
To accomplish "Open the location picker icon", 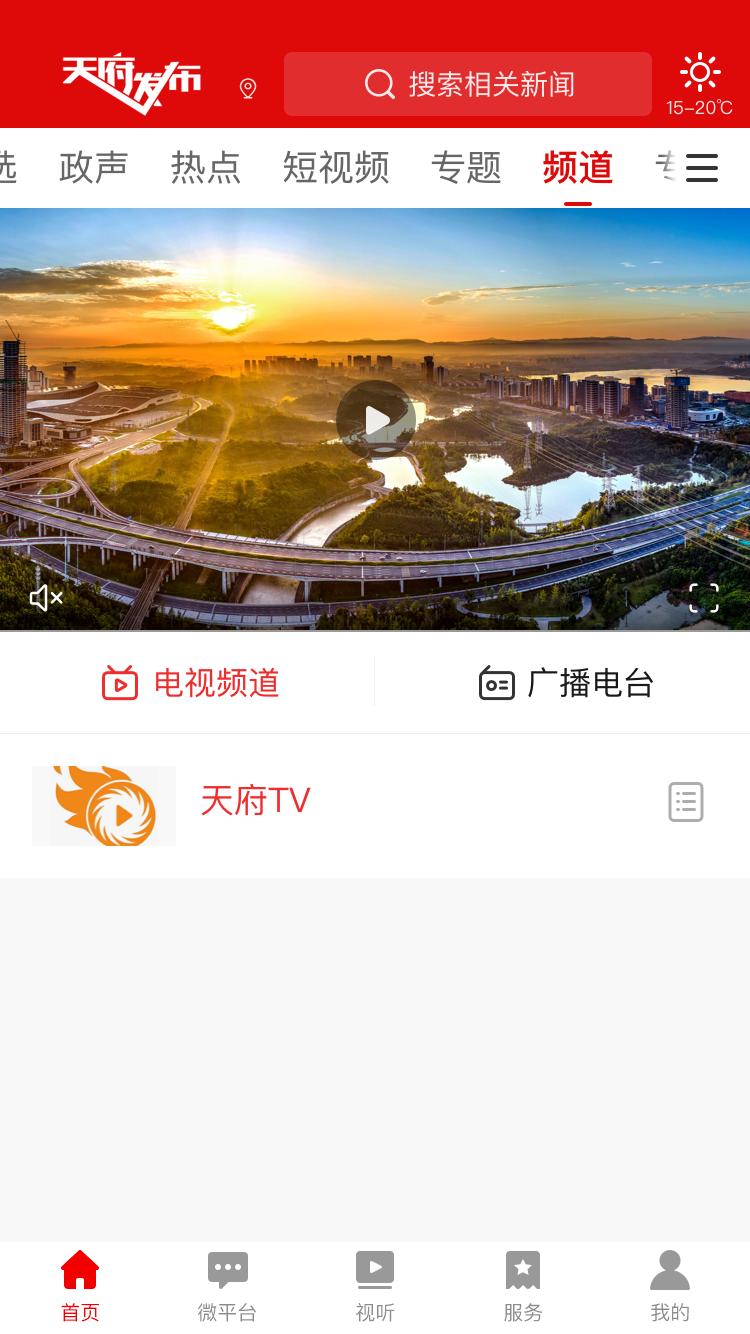I will (x=246, y=87).
